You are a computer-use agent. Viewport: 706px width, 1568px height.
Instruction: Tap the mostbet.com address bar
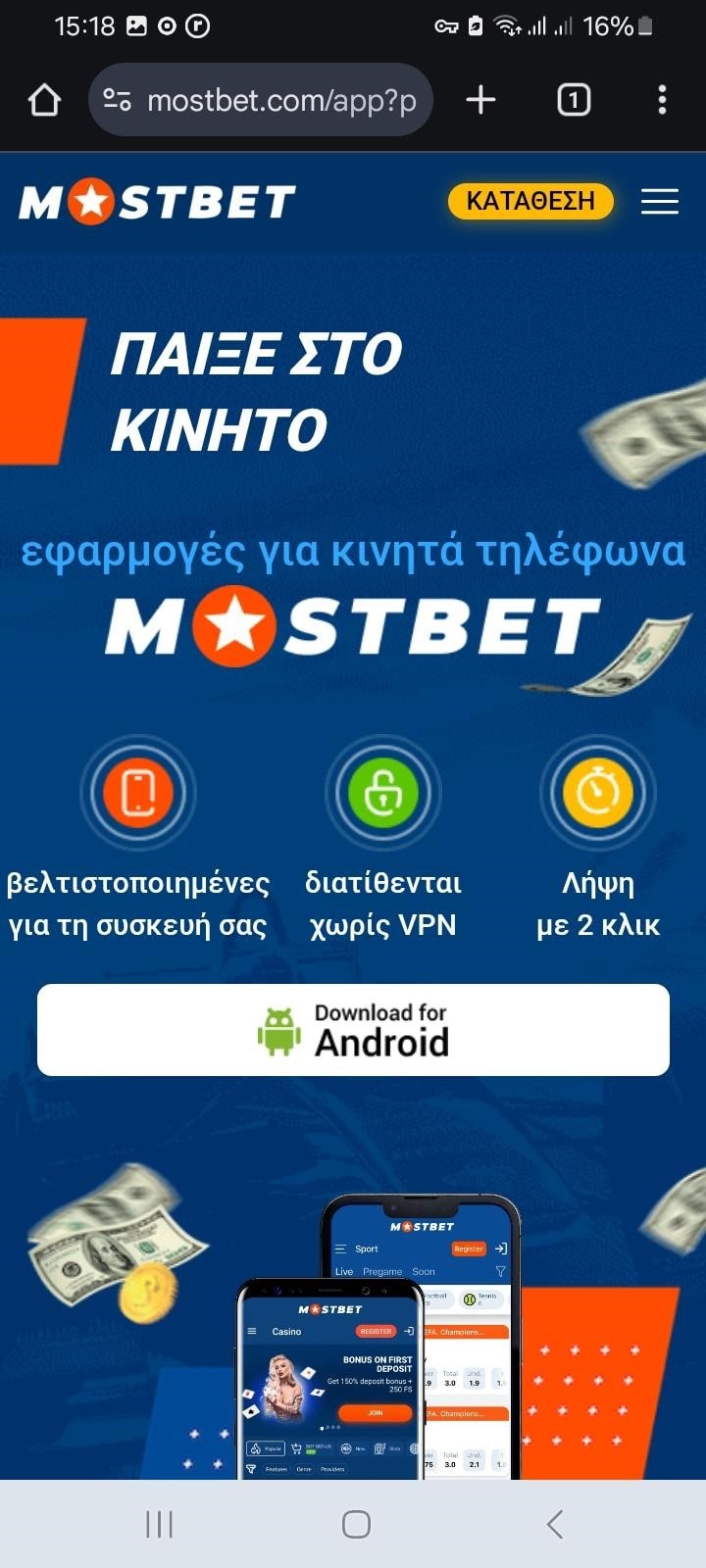click(279, 100)
